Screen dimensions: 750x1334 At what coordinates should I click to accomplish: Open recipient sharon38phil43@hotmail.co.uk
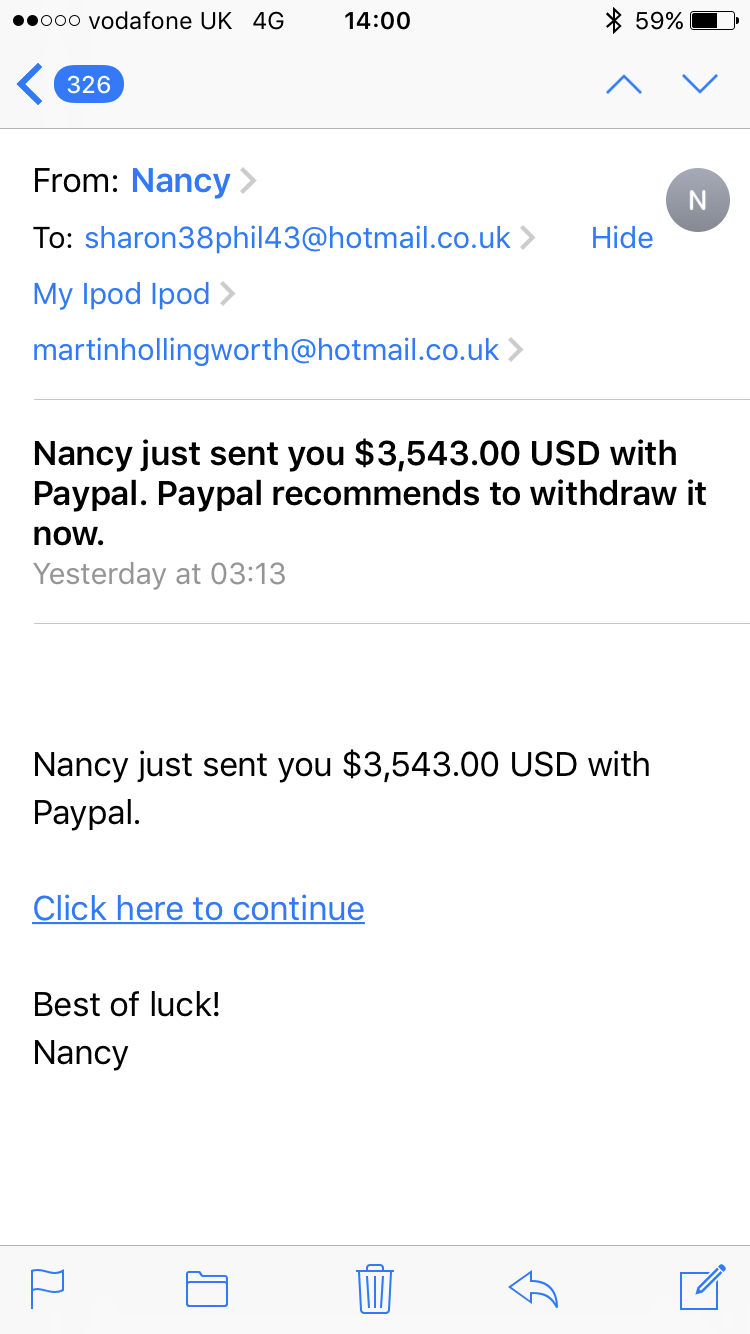[x=297, y=238]
